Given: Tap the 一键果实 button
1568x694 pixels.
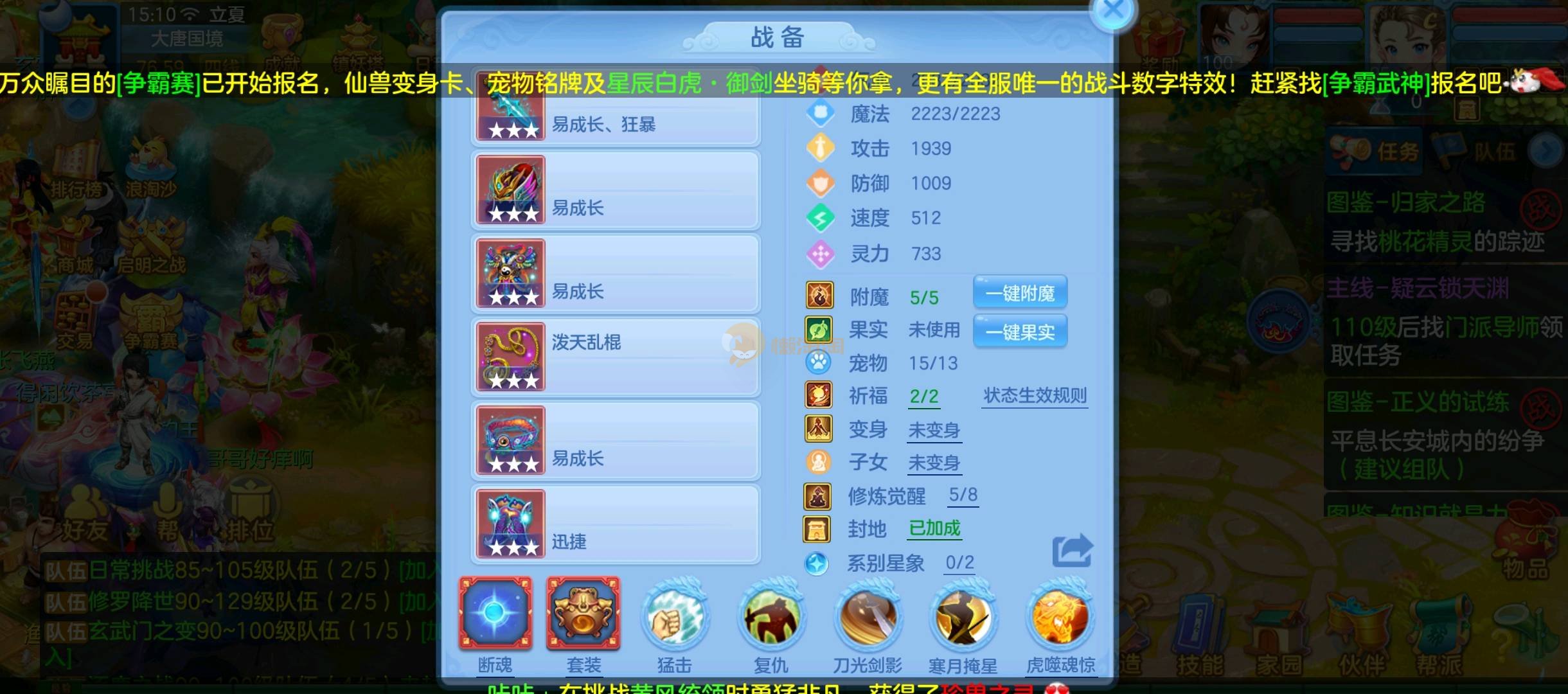Looking at the screenshot, I should click(x=1020, y=332).
